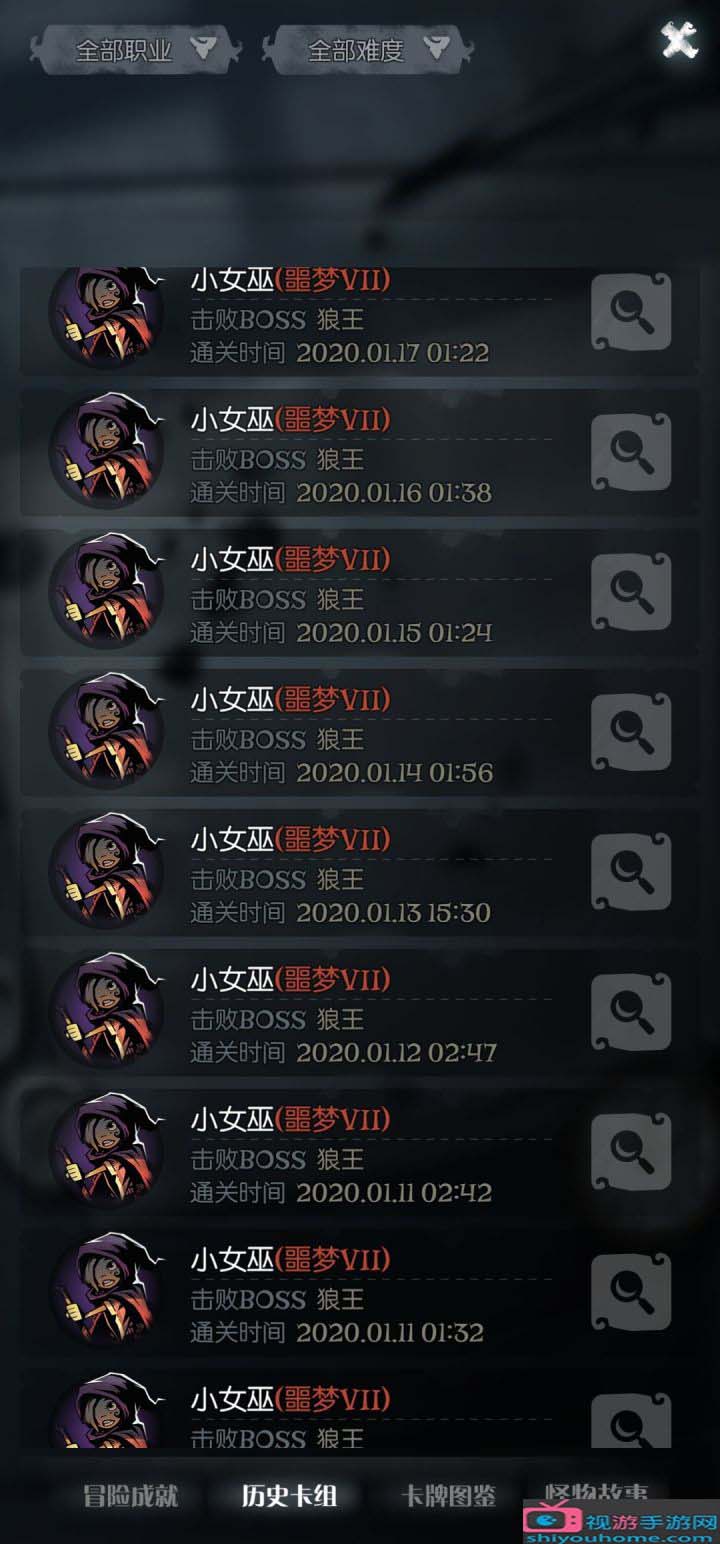Viewport: 720px width, 1544px height.
Task: Open magnifier for 2020.01.11 01:32 record
Action: point(631,1291)
